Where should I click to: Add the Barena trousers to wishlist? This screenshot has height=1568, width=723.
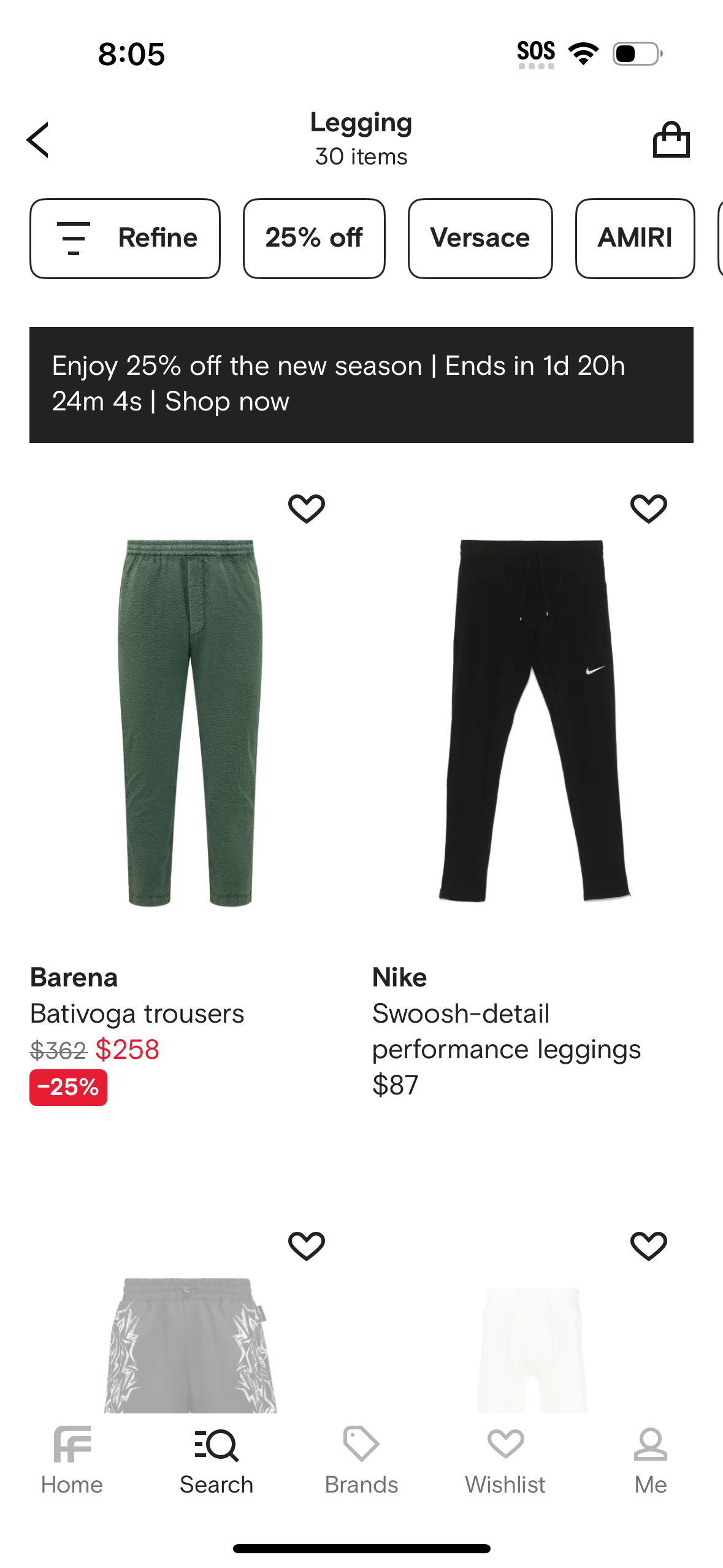[x=307, y=507]
